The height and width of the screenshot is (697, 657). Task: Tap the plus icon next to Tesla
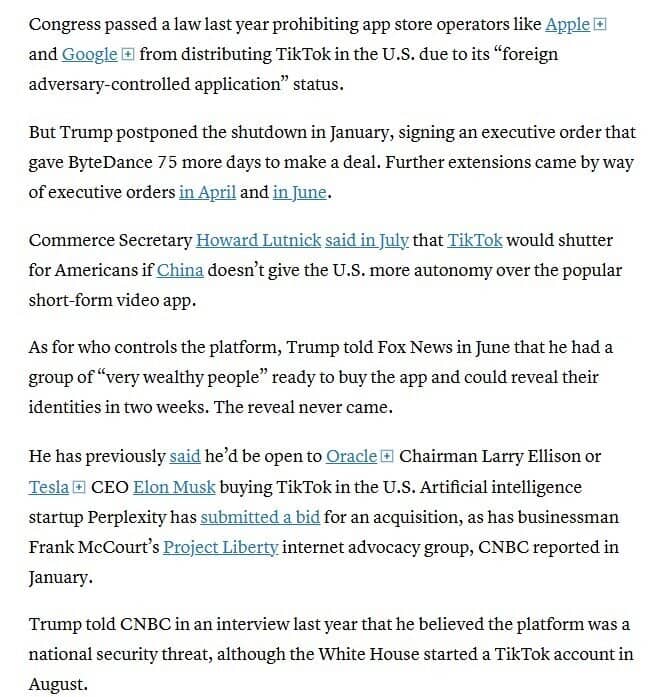tap(79, 487)
